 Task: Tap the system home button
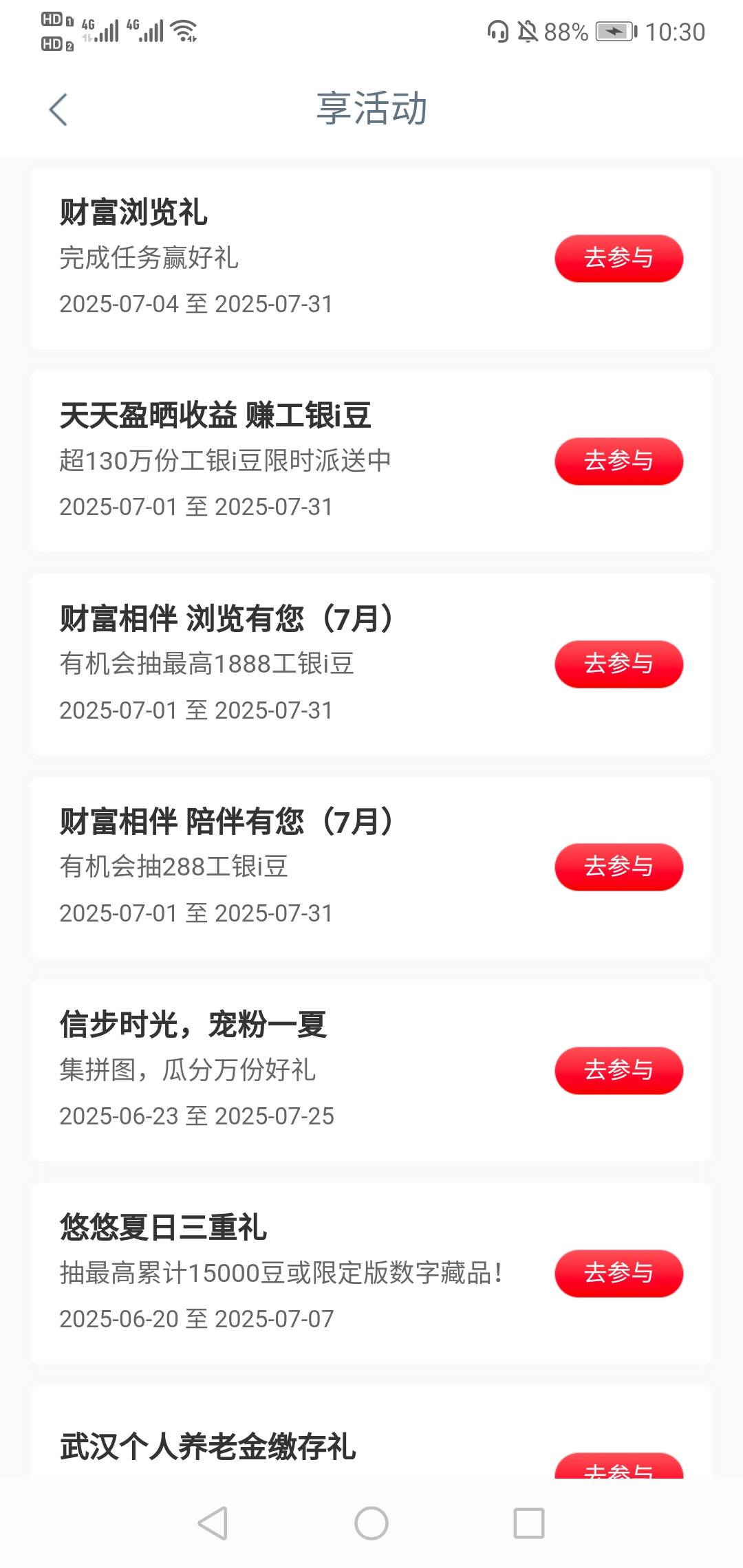pos(371,1523)
